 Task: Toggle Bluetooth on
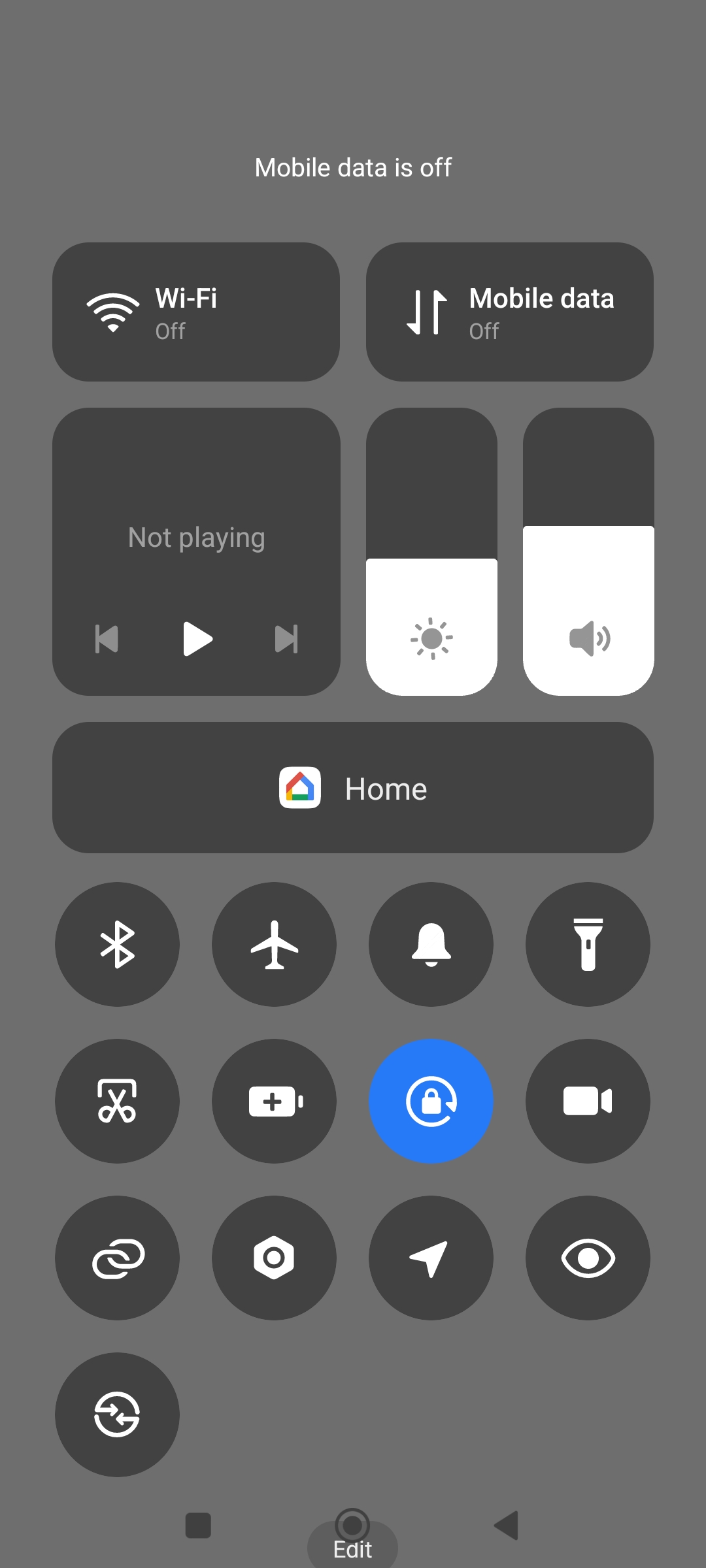tap(118, 944)
